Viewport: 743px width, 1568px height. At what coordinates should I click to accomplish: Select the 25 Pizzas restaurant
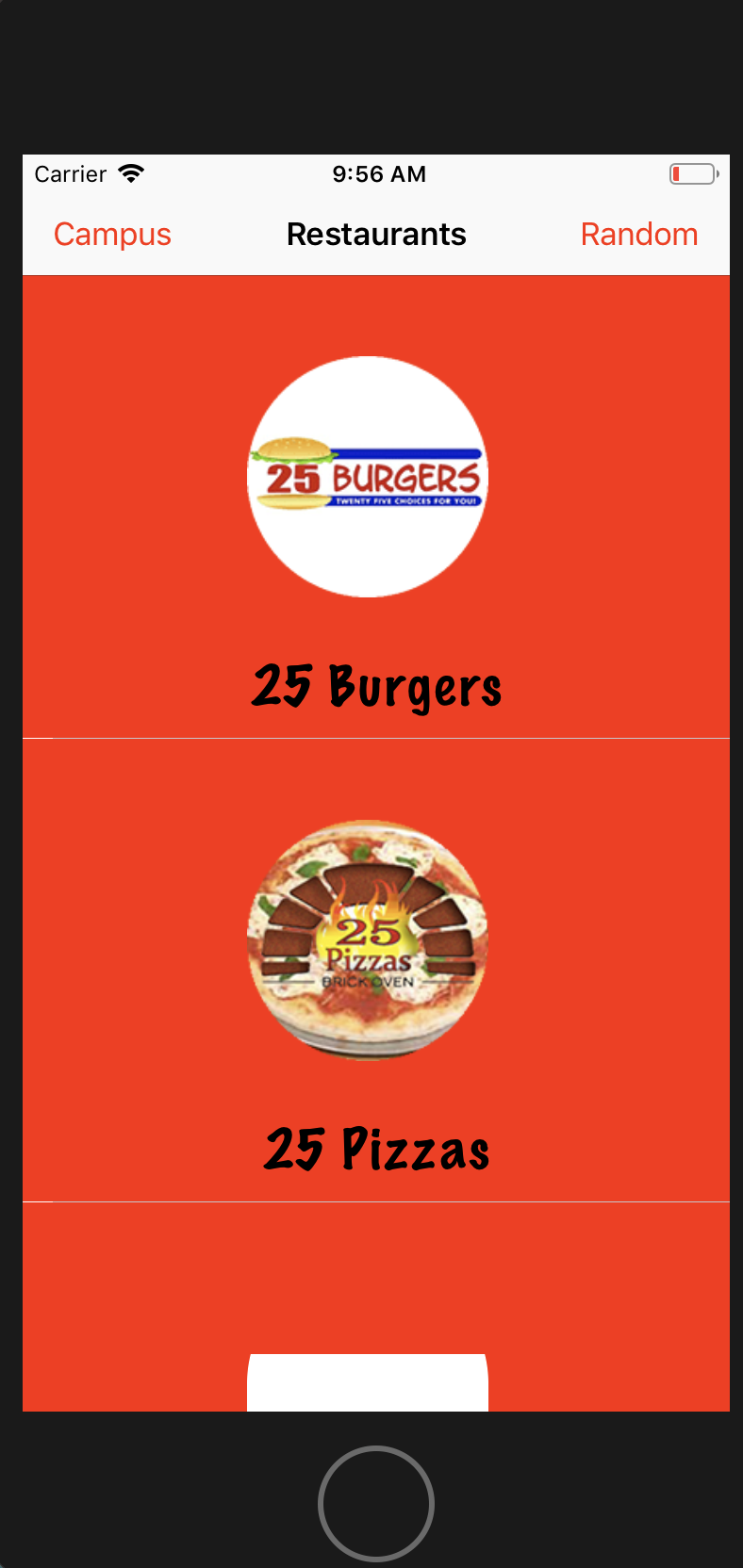coord(376,971)
